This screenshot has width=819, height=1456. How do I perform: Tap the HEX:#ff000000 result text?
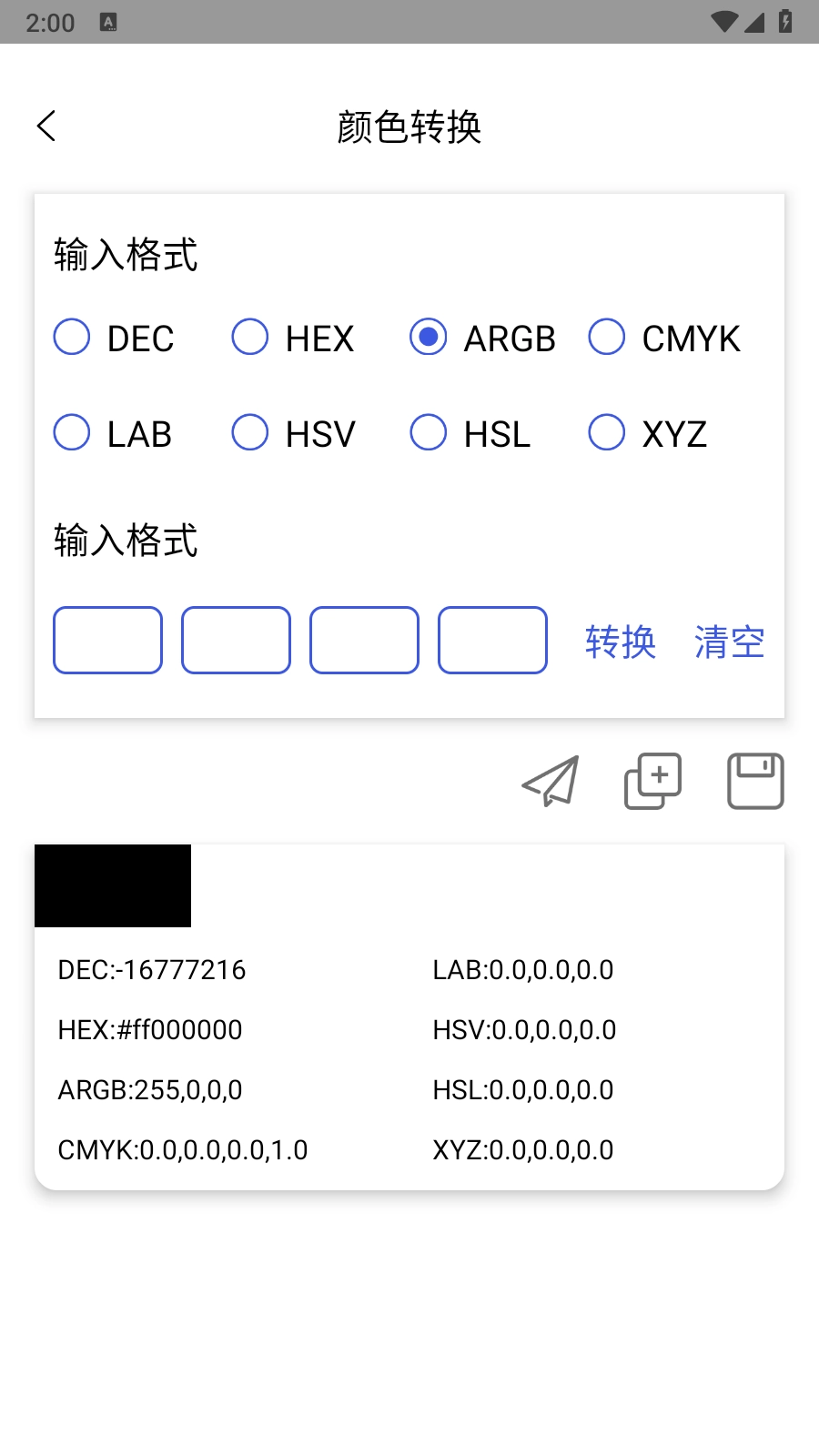149,1029
